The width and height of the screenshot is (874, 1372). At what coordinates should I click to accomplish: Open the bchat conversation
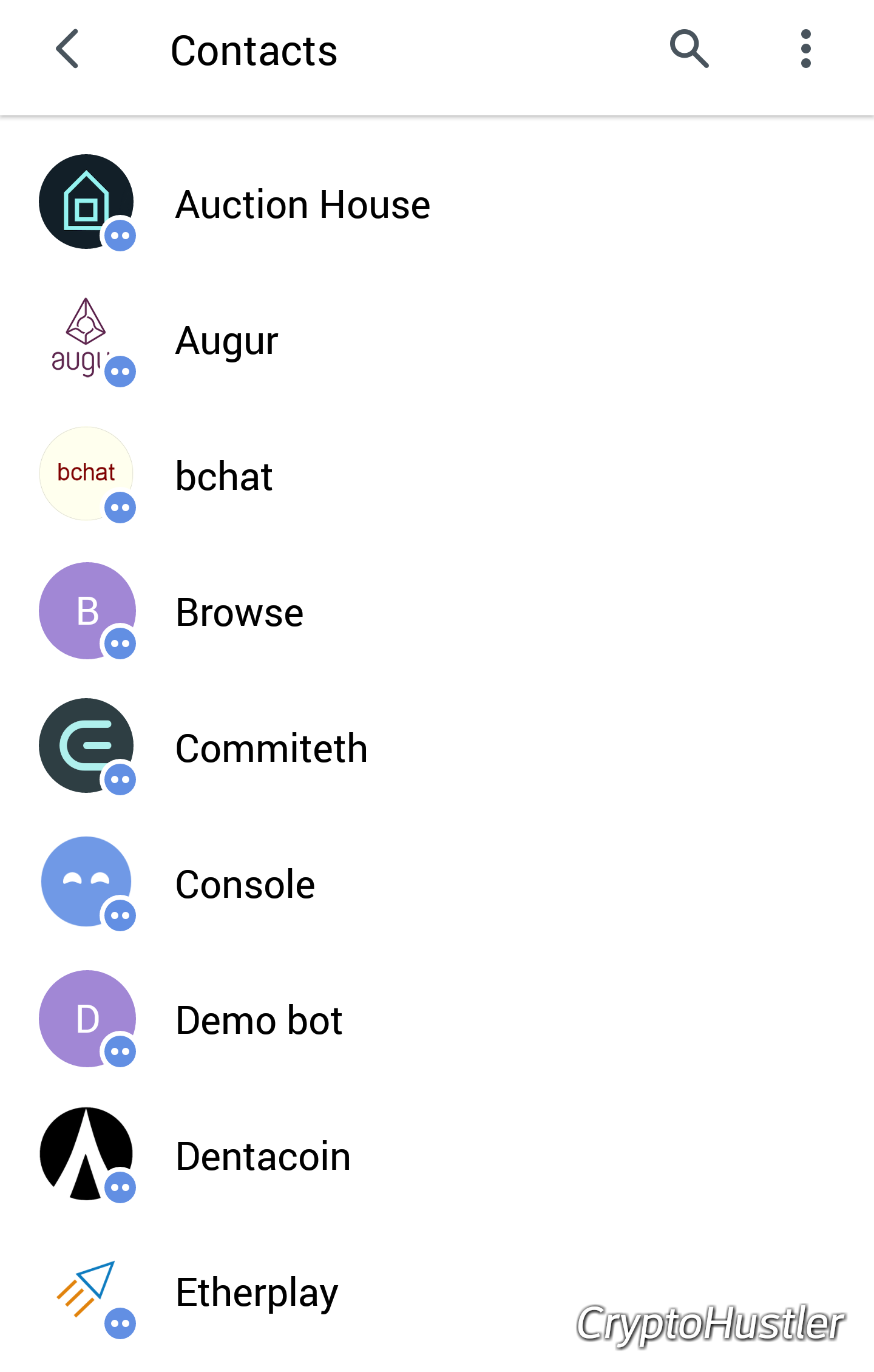pyautogui.click(x=223, y=476)
